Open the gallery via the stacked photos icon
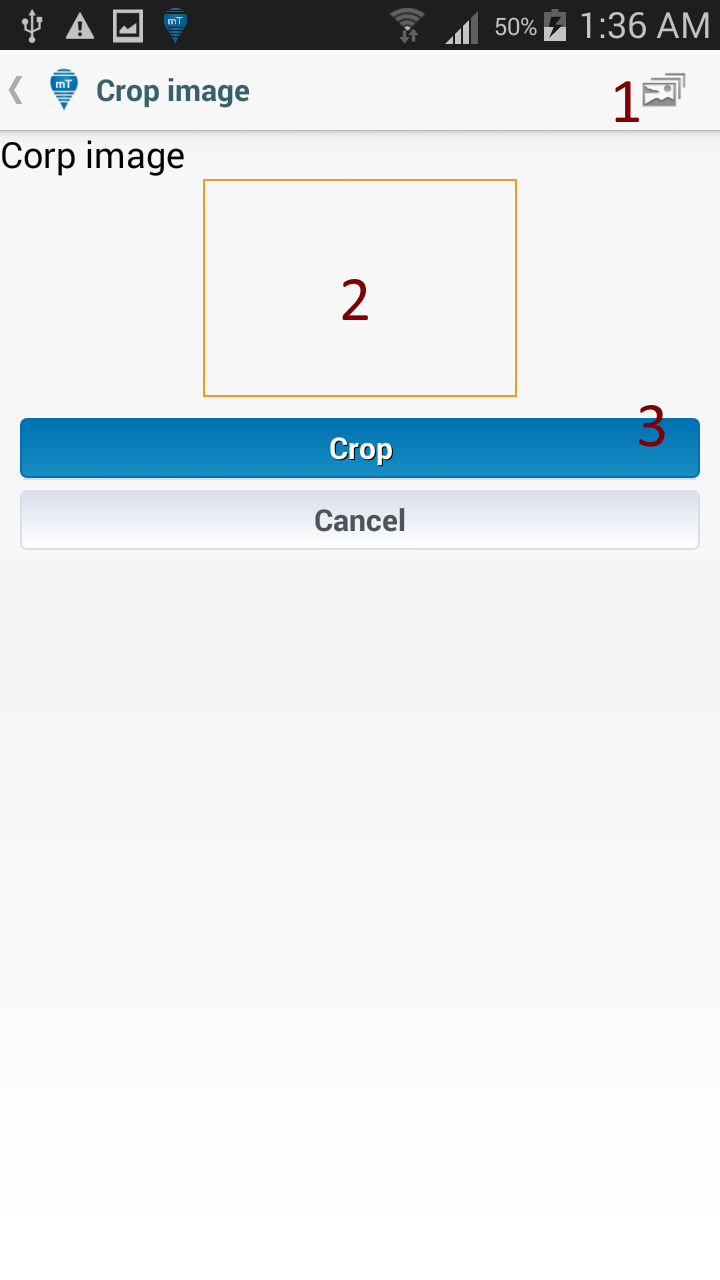 coord(662,90)
